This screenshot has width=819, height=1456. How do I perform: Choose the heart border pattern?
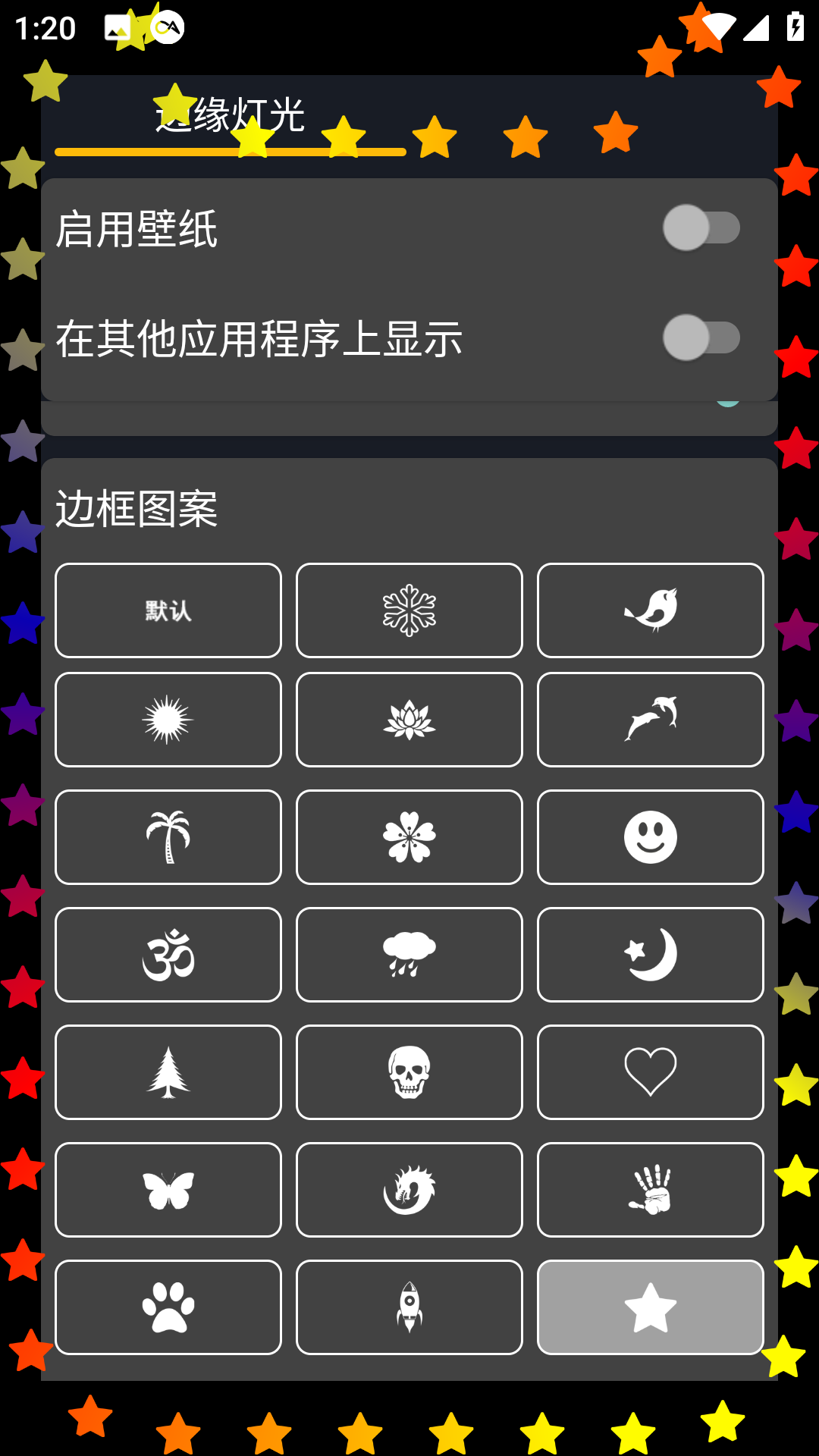coord(651,1072)
